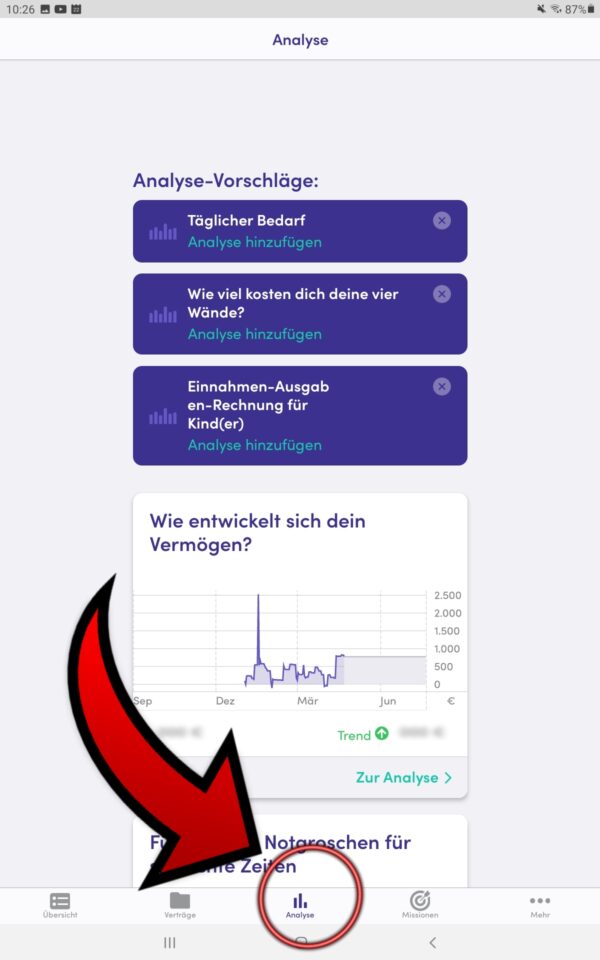Open the Verträge tab
This screenshot has height=960, width=600.
180,905
